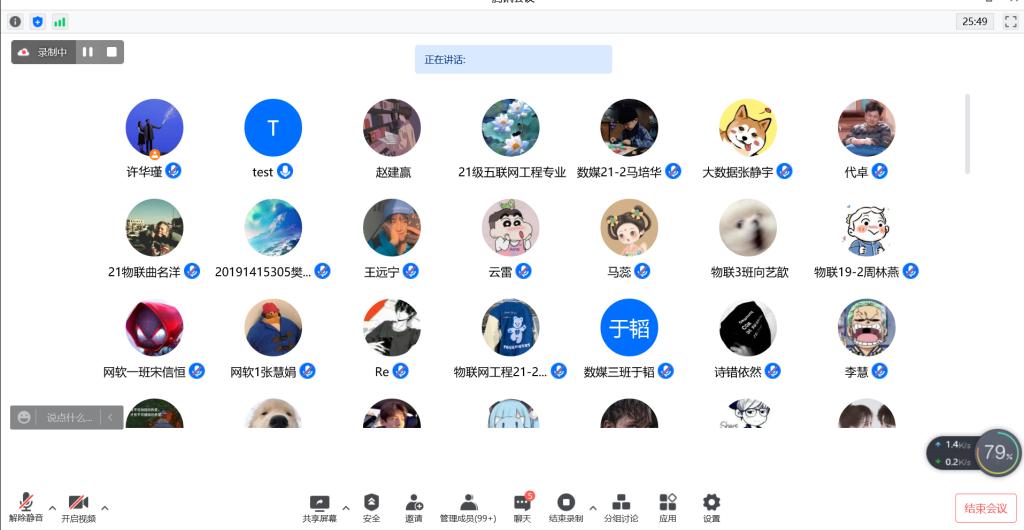Image resolution: width=1024 pixels, height=530 pixels.
Task: Start screen sharing (共享屏幕)
Action: pyautogui.click(x=320, y=507)
